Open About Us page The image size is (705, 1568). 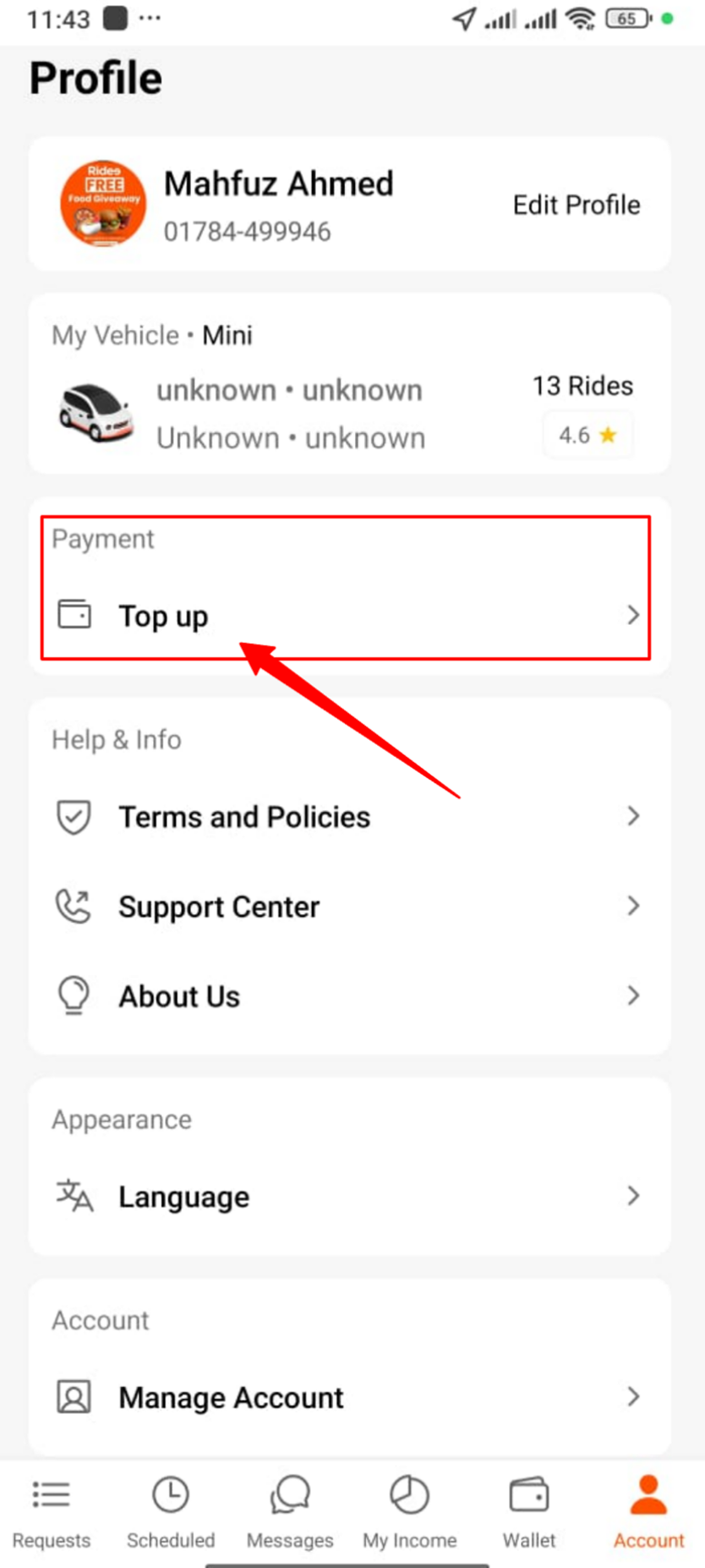[346, 996]
